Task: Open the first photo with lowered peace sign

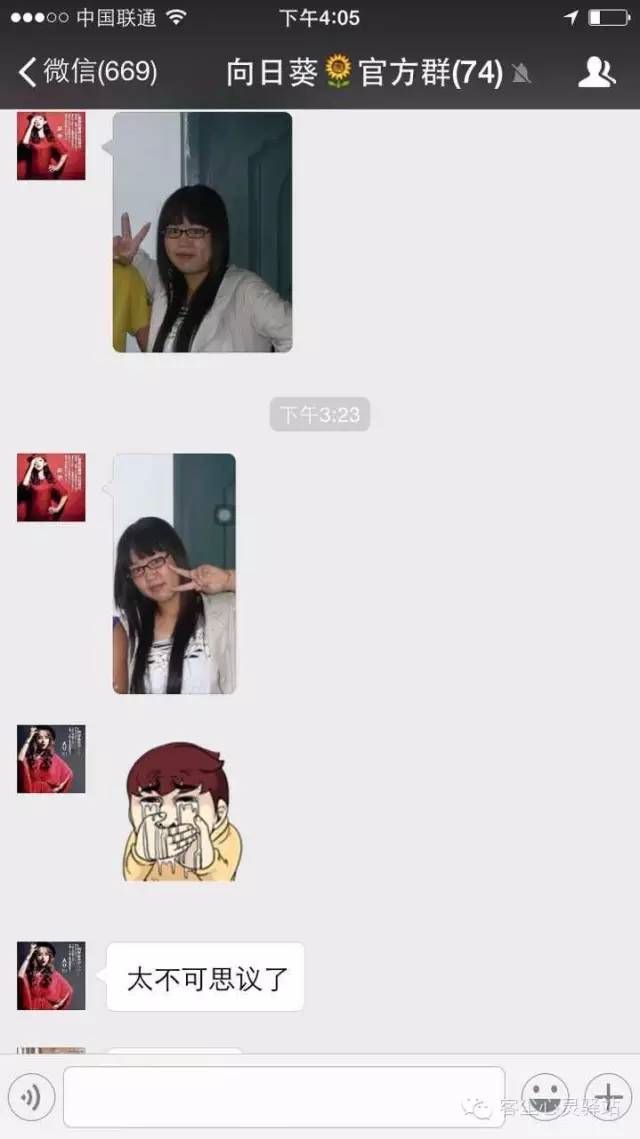Action: point(202,232)
